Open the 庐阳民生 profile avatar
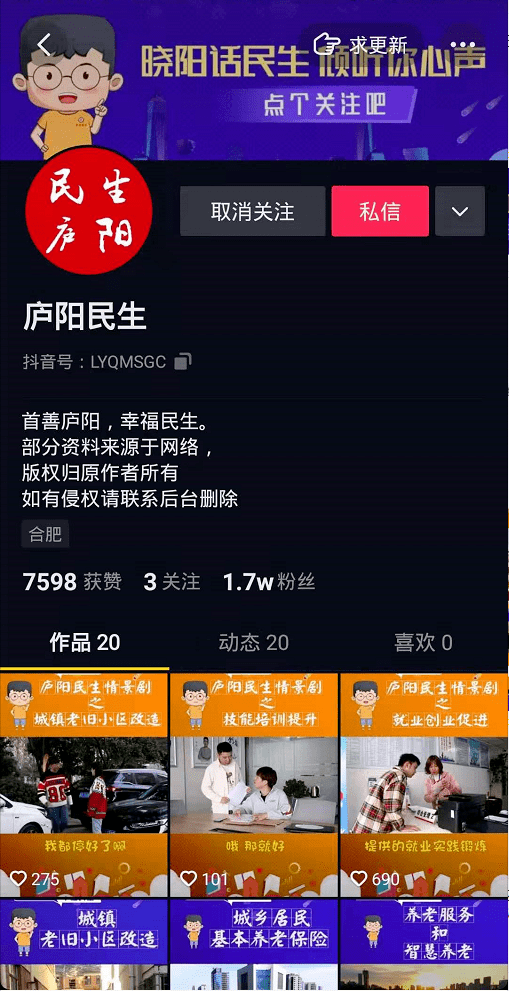This screenshot has width=509, height=991. click(89, 211)
